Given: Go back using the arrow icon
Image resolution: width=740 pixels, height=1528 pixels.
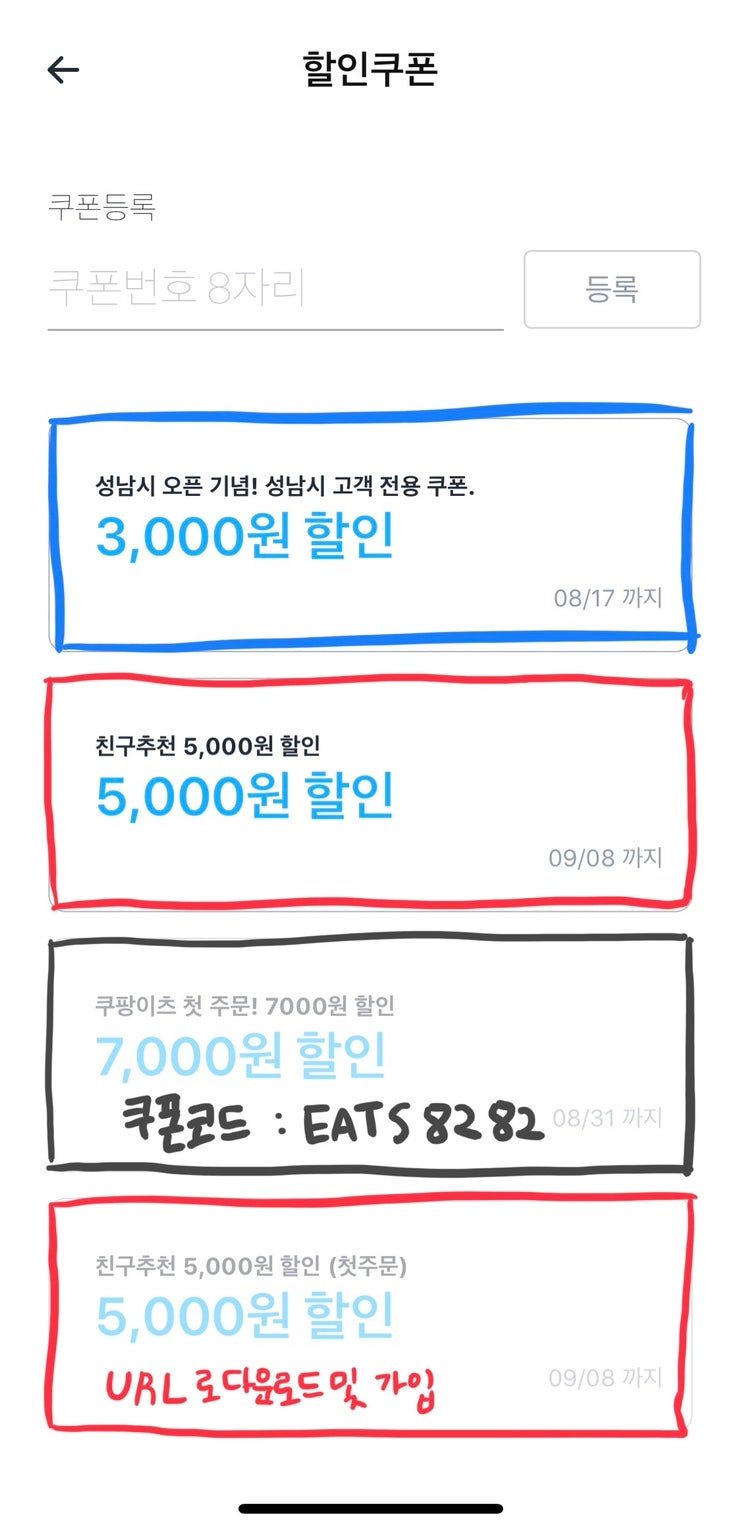Looking at the screenshot, I should 63,70.
